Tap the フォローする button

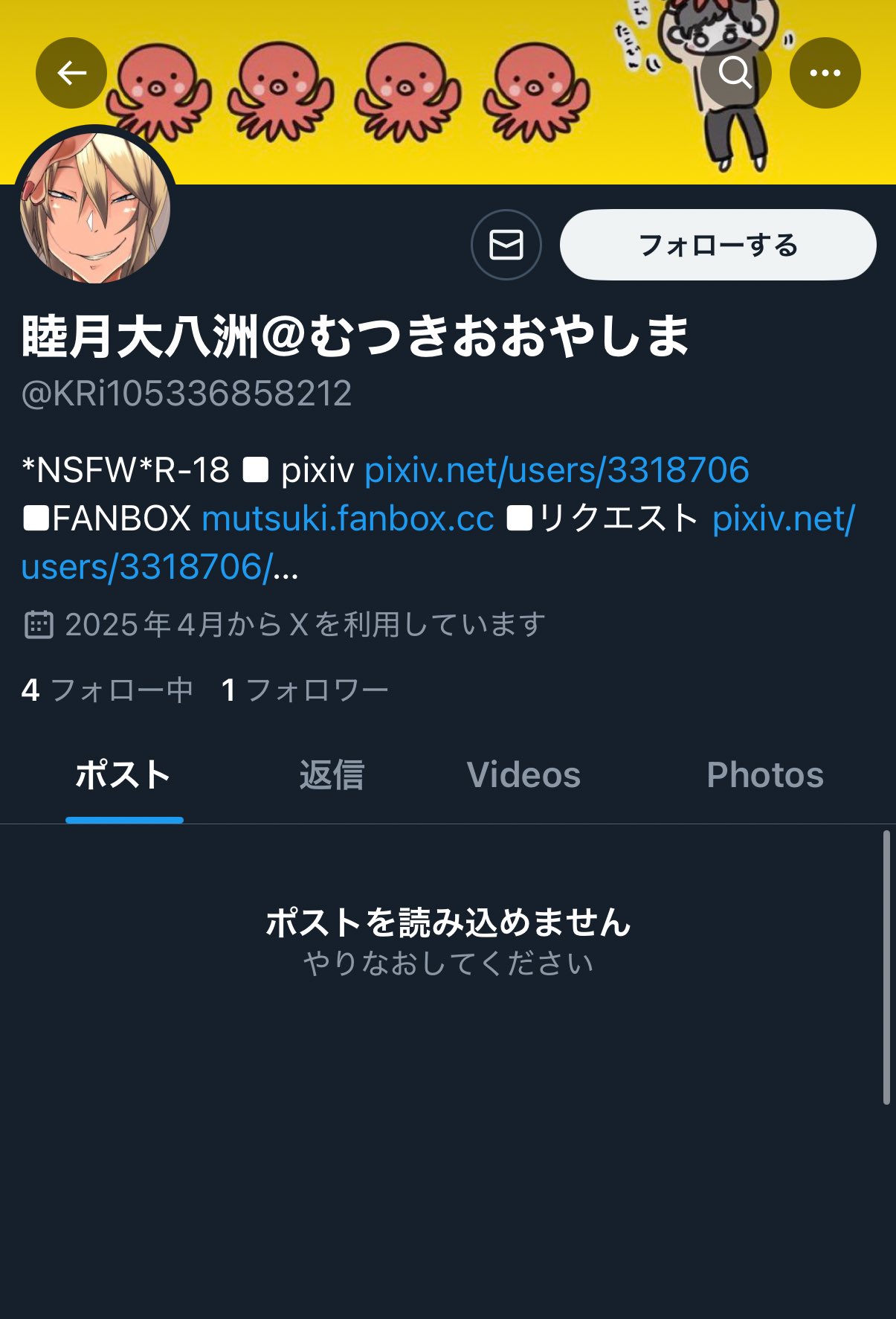pos(718,245)
